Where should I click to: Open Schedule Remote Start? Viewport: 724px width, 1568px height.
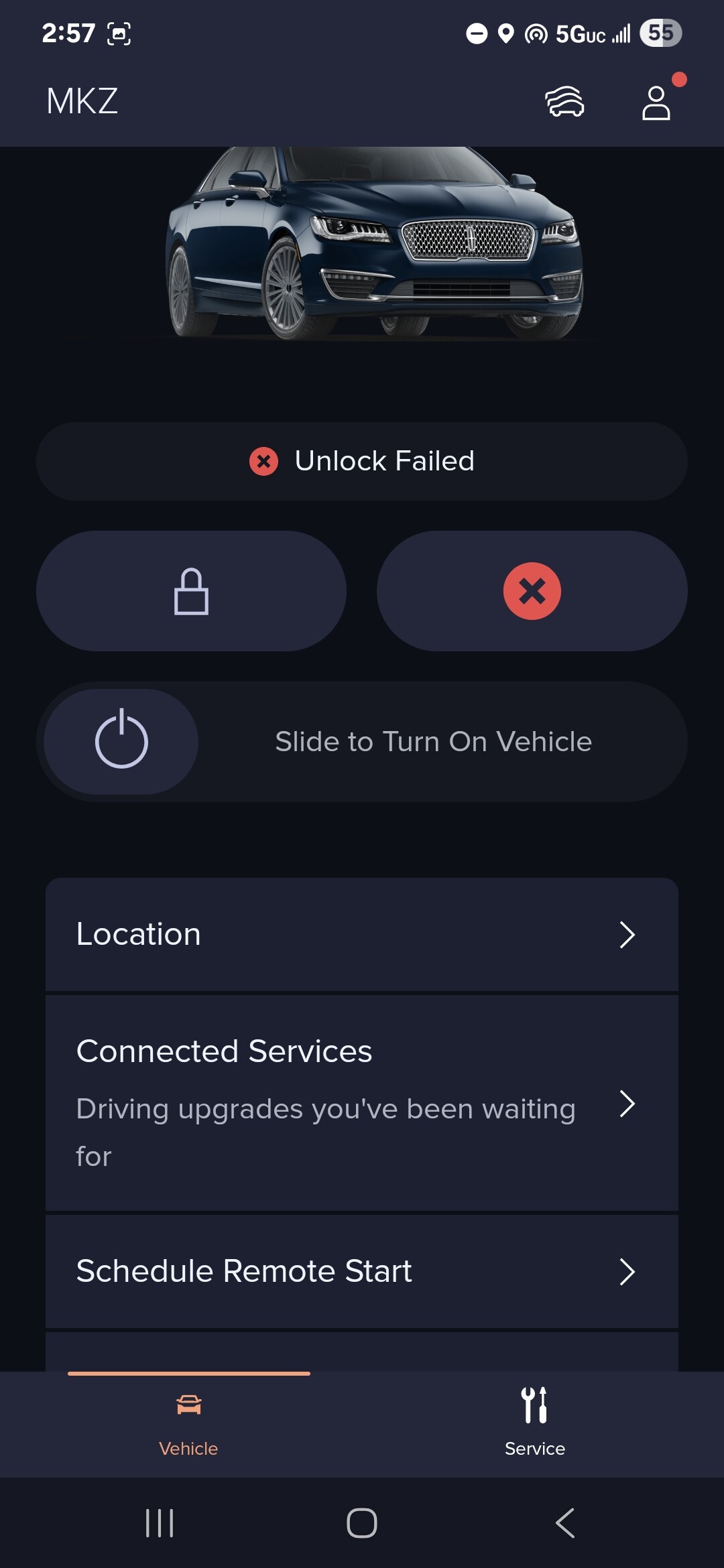[x=362, y=1271]
